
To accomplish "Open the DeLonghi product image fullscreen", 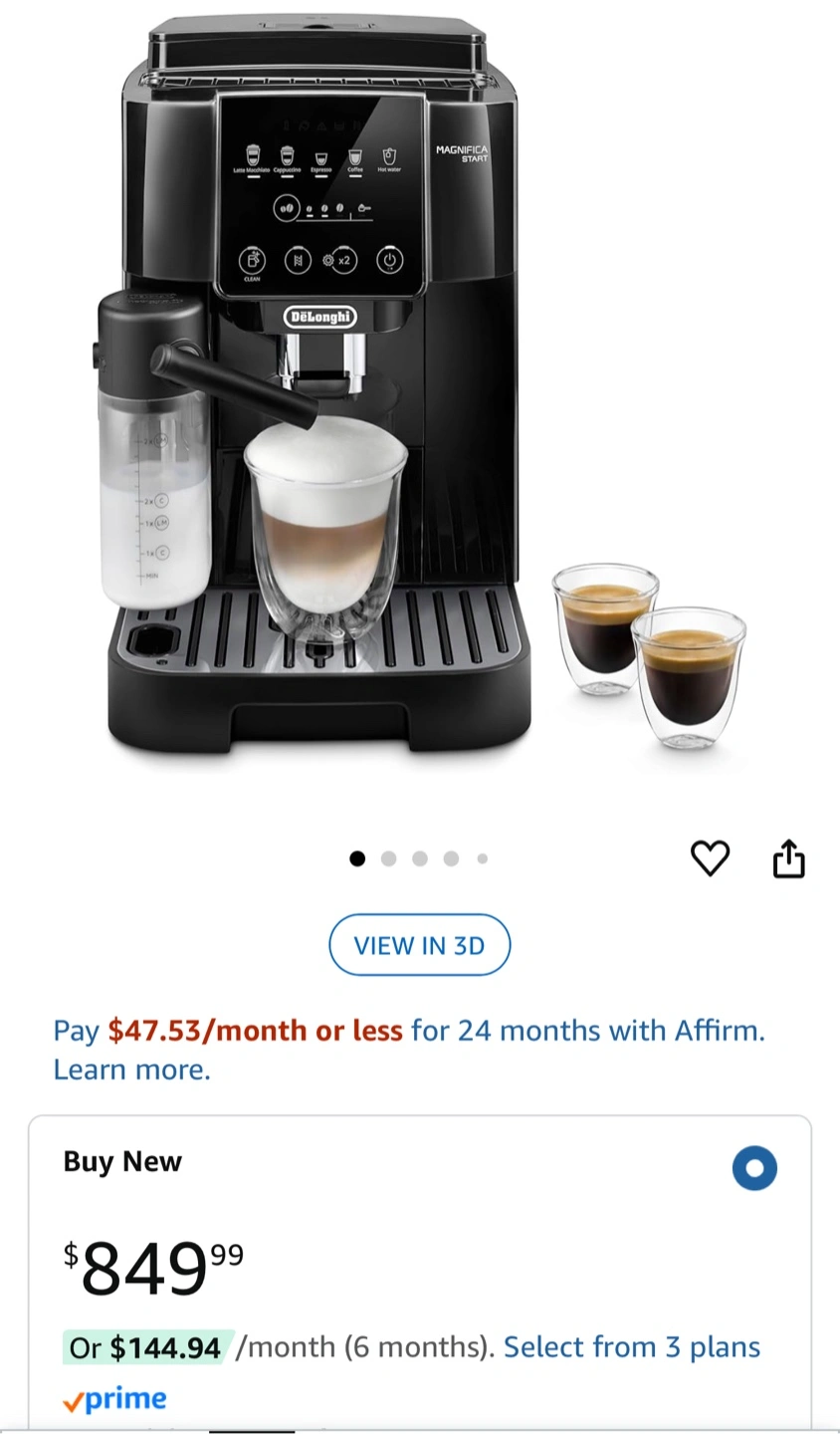I will (419, 398).
